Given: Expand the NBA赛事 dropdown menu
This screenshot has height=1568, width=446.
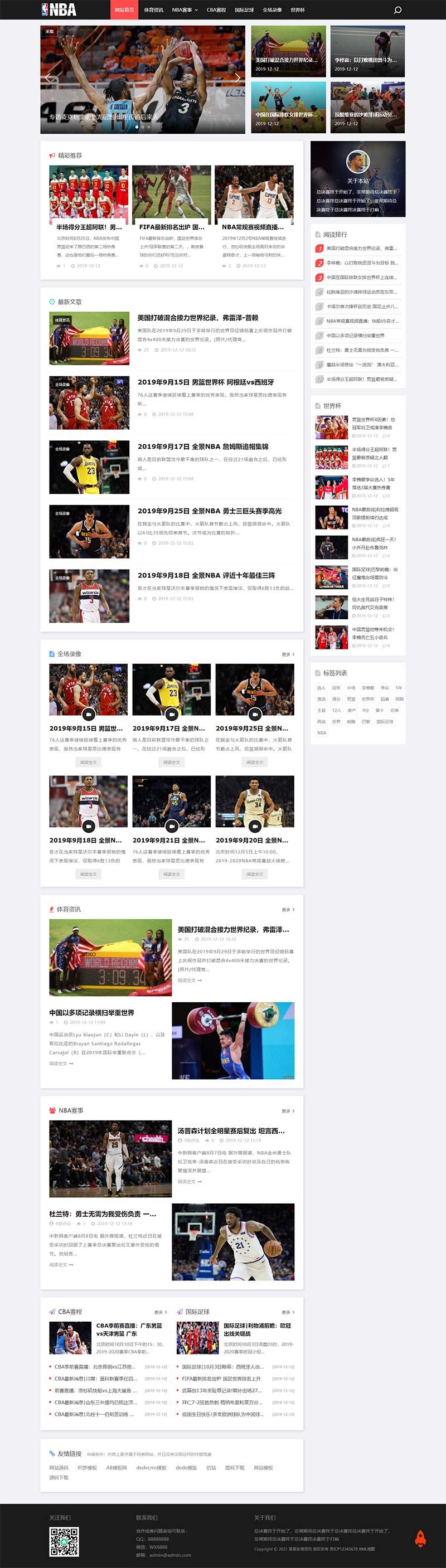Looking at the screenshot, I should (x=185, y=9).
